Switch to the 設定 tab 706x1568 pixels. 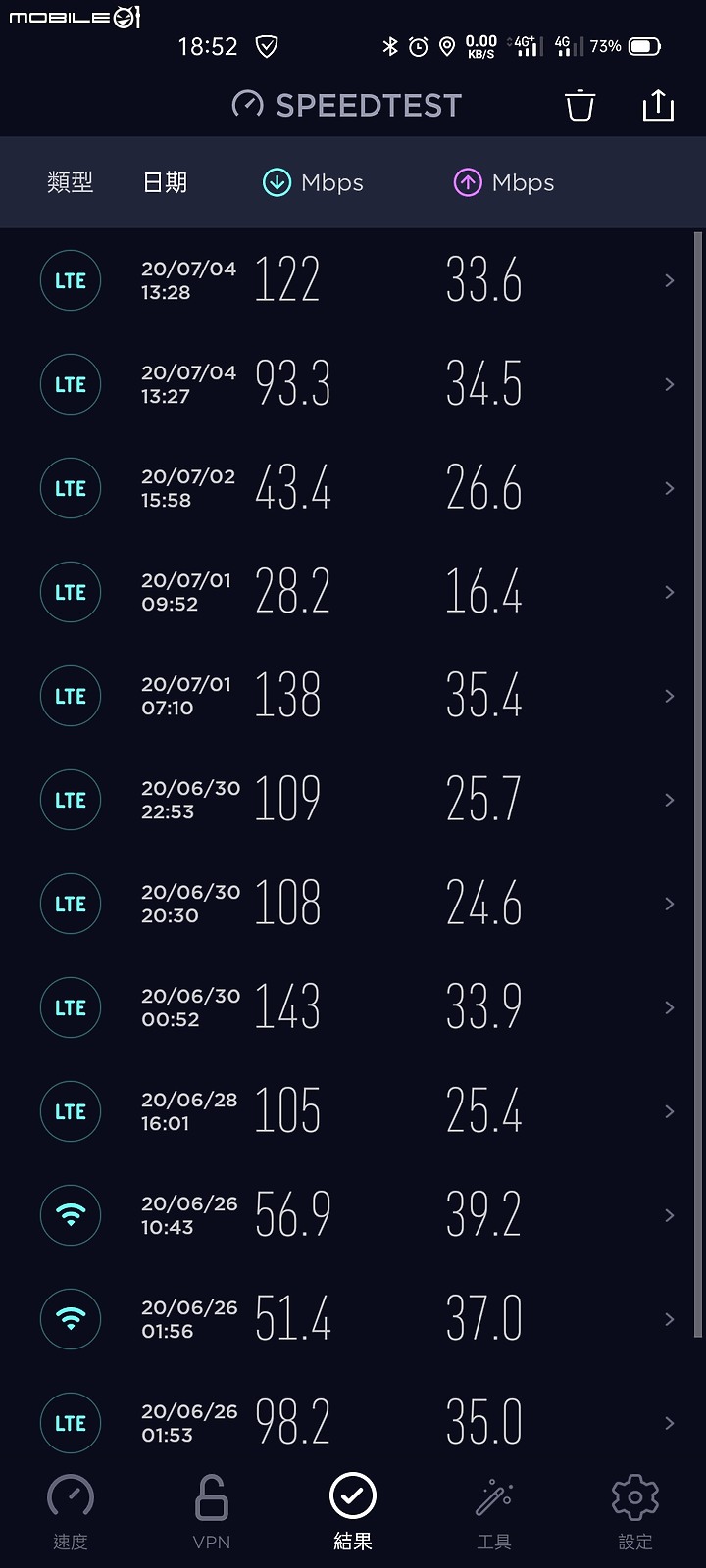coord(635,1511)
